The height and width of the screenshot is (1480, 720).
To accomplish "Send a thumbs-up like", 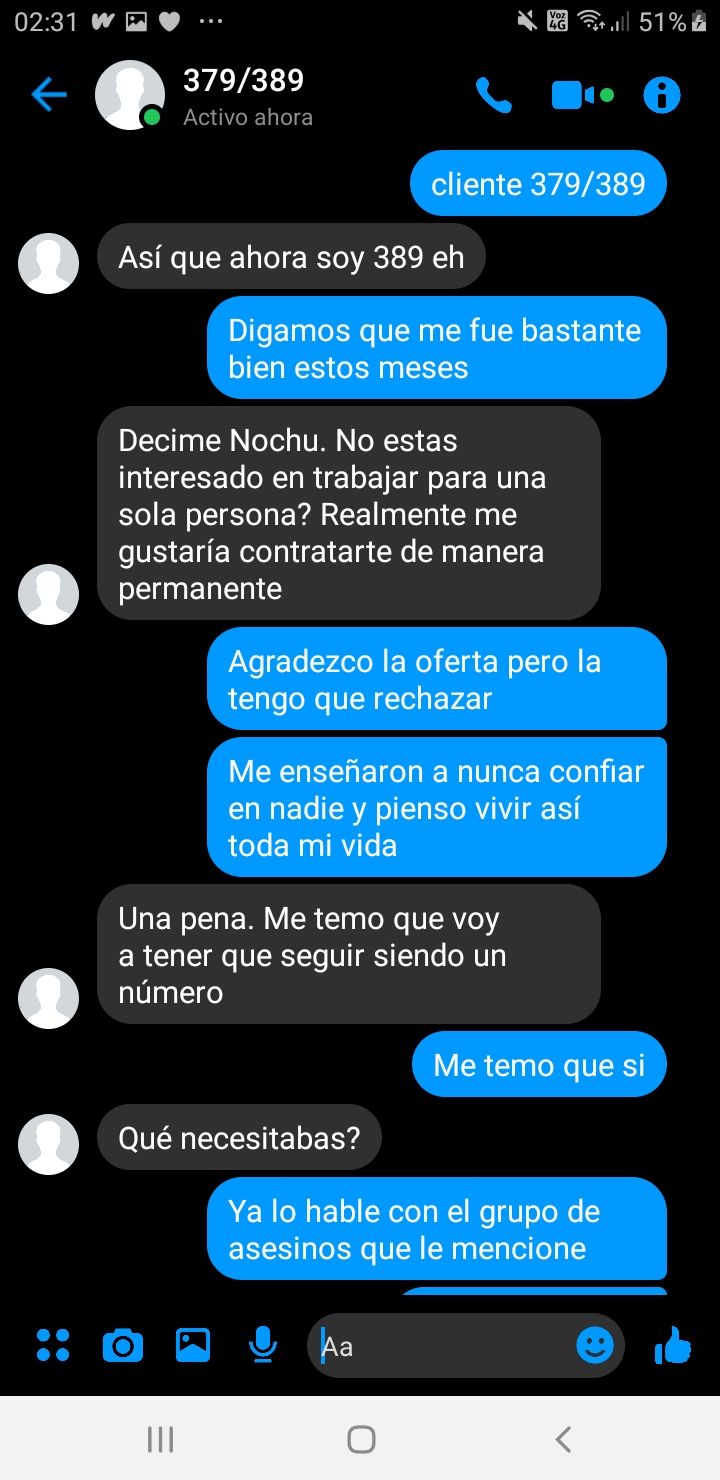I will coord(673,1345).
